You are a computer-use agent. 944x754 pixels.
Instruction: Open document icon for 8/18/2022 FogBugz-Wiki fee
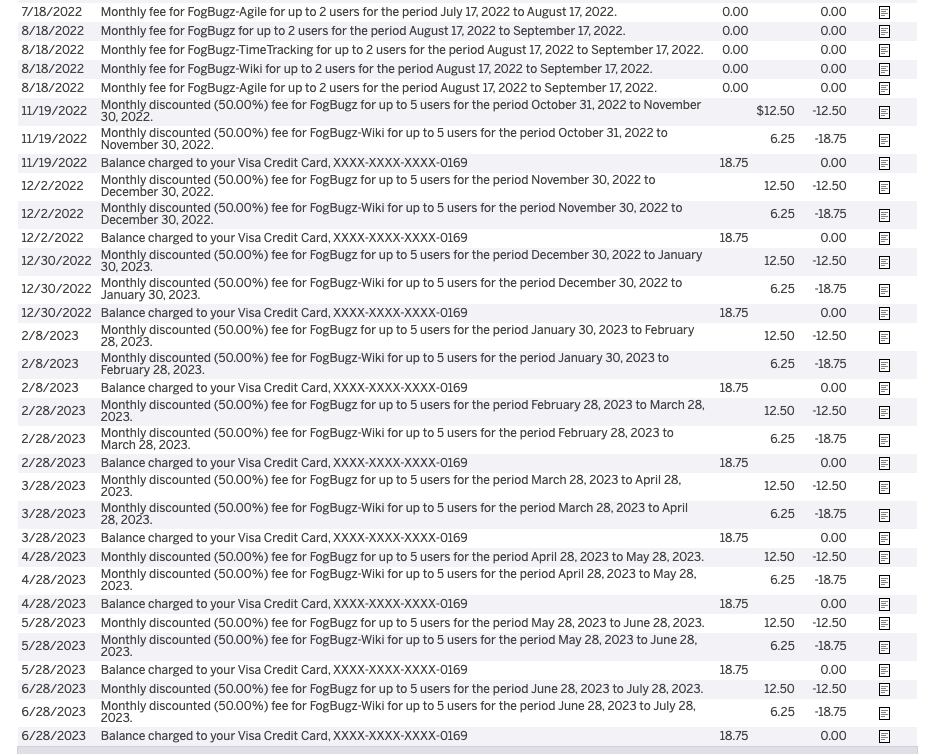coord(884,70)
